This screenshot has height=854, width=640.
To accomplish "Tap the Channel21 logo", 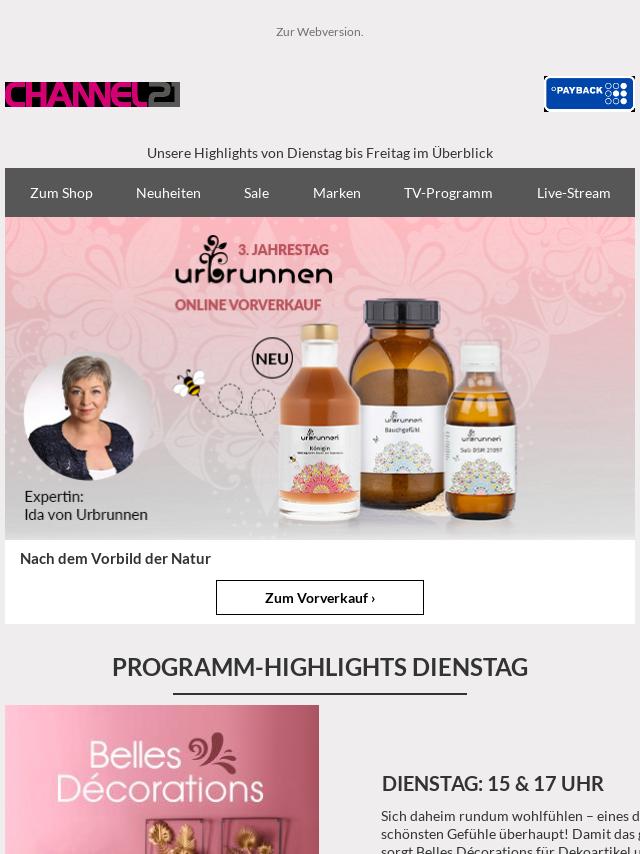I will 92,94.
